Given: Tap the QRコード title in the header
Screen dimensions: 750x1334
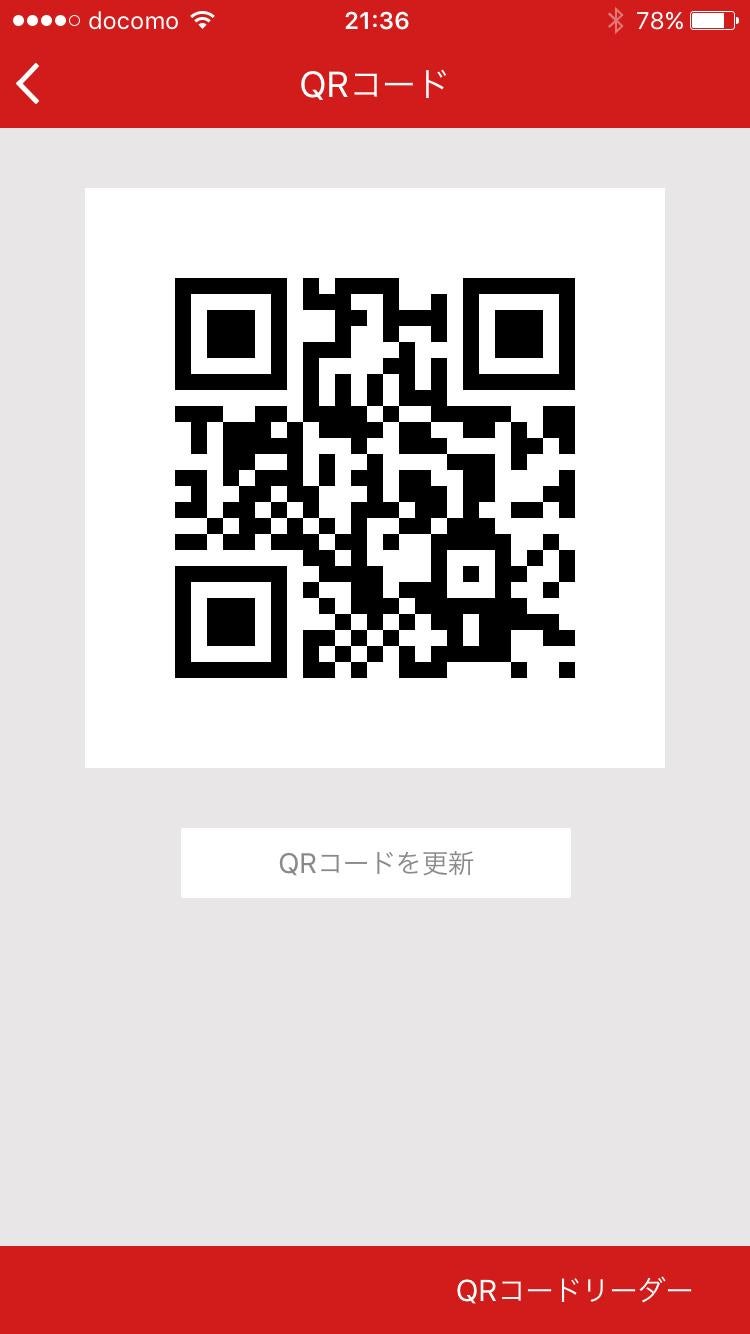Looking at the screenshot, I should point(375,84).
